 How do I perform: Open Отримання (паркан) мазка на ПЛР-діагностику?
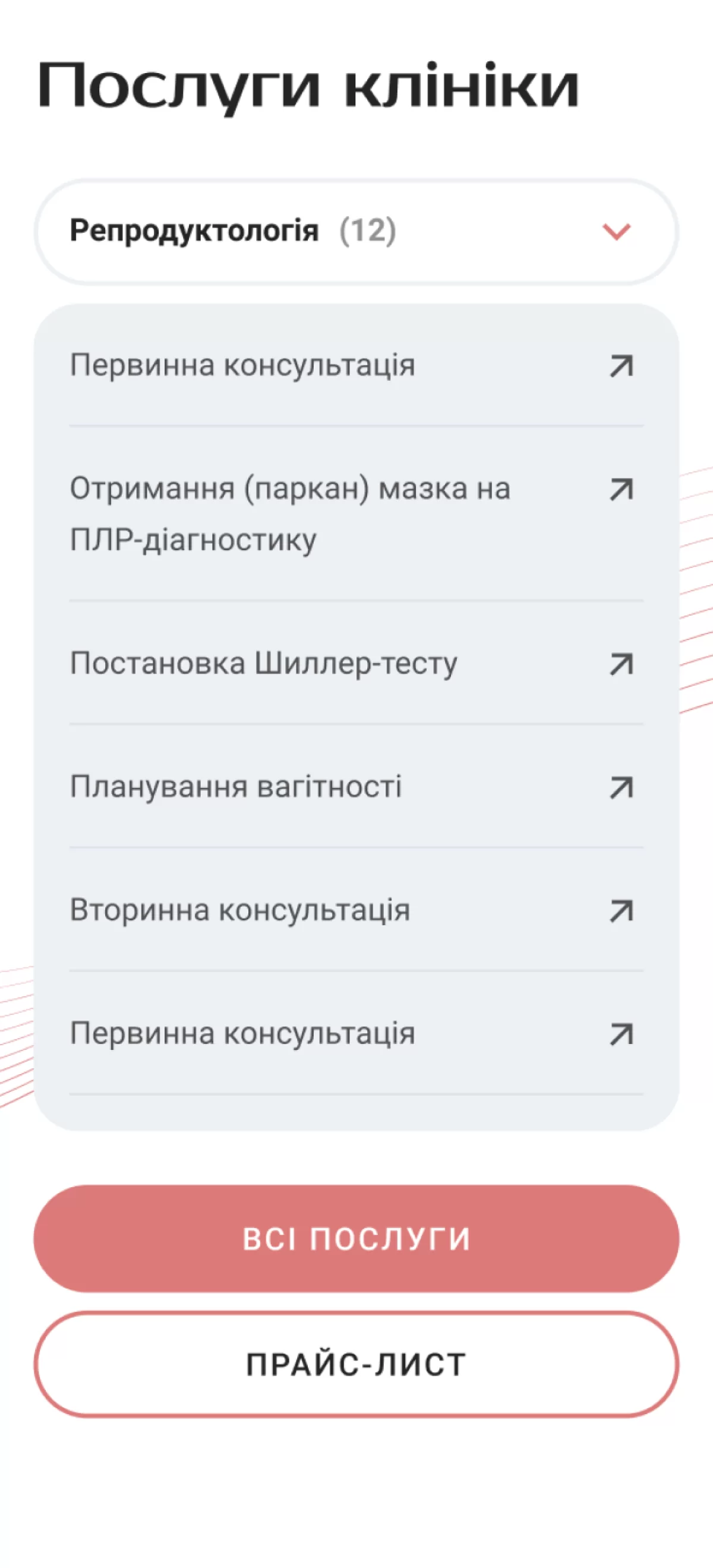356,514
